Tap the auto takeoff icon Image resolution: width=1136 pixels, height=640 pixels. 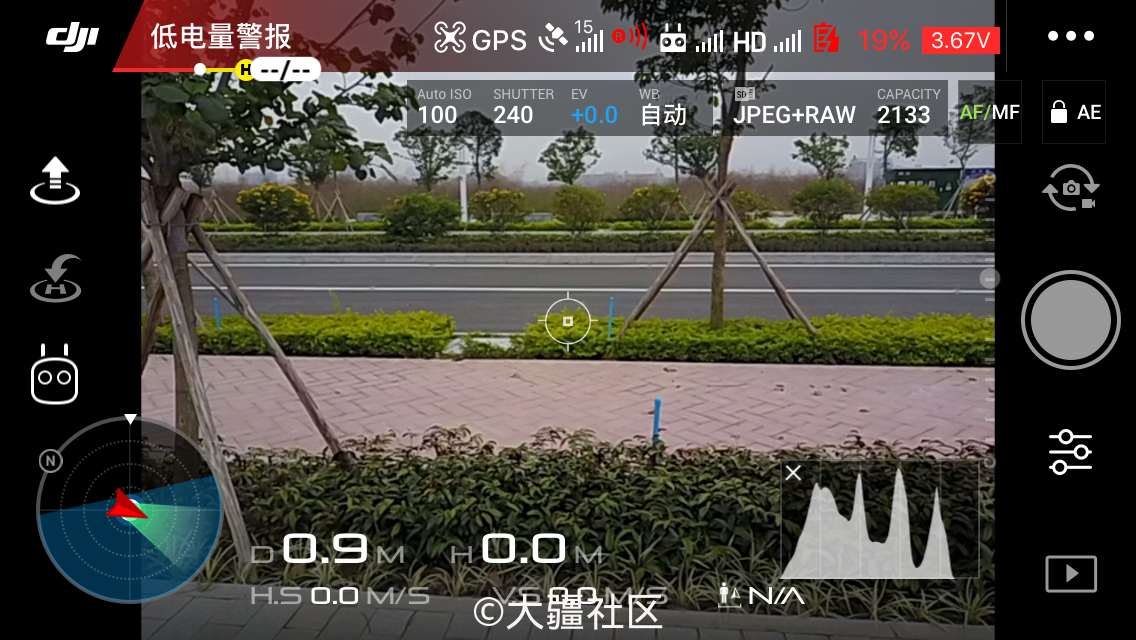[x=55, y=181]
